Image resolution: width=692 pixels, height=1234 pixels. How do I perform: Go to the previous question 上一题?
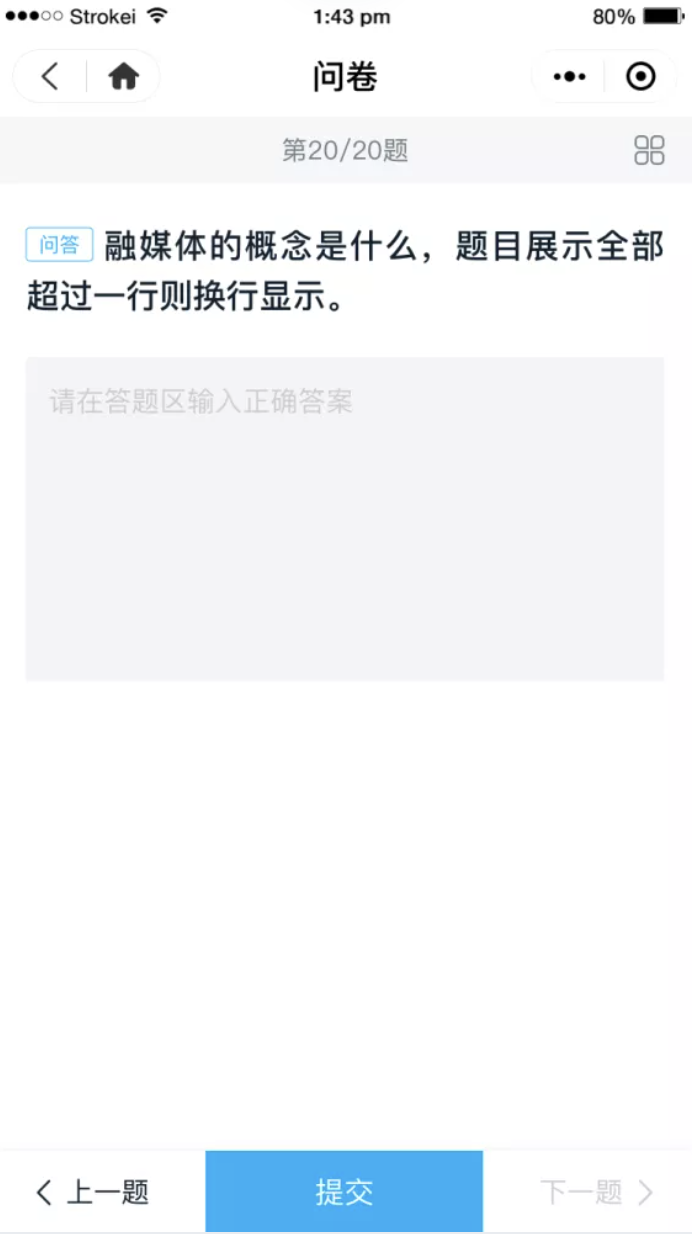93,1192
